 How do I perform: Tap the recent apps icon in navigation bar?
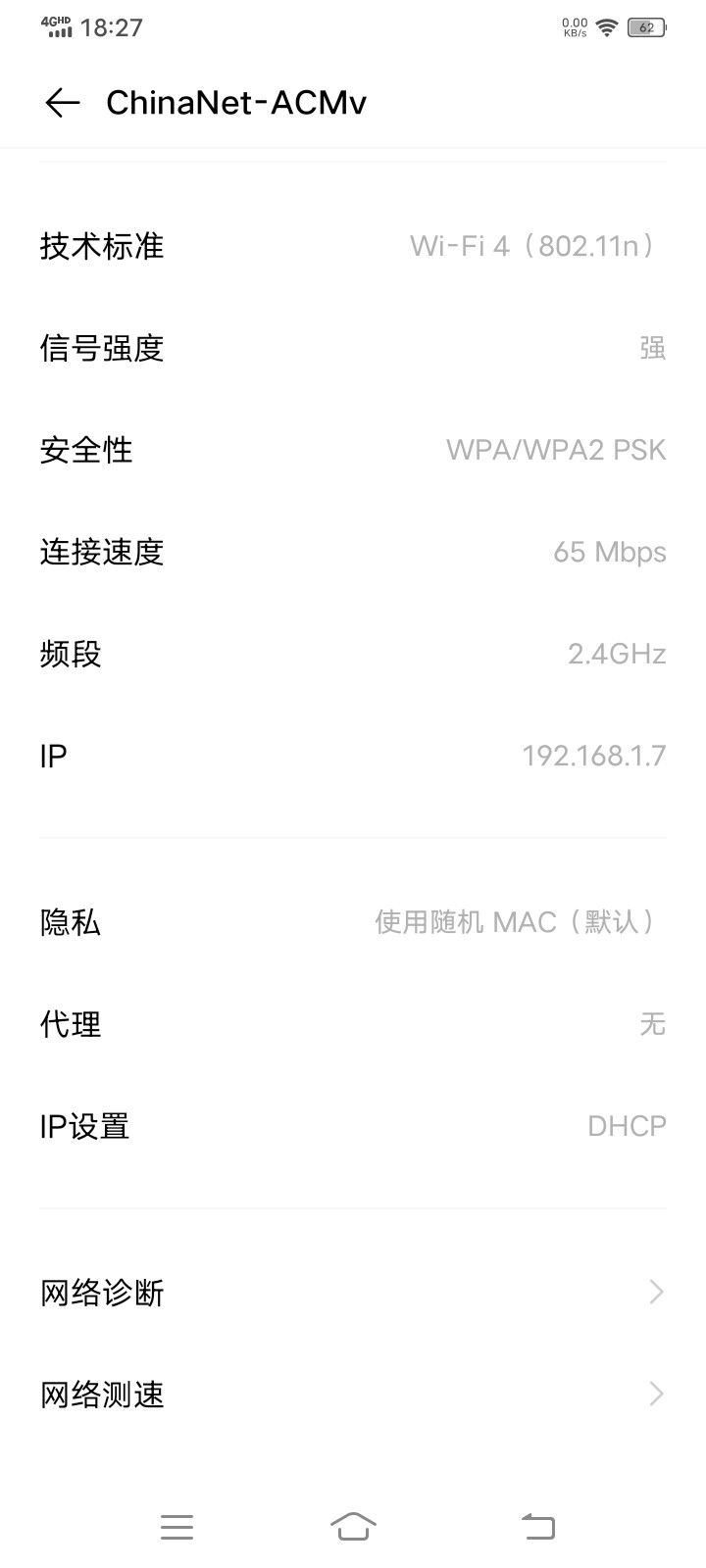click(176, 1526)
